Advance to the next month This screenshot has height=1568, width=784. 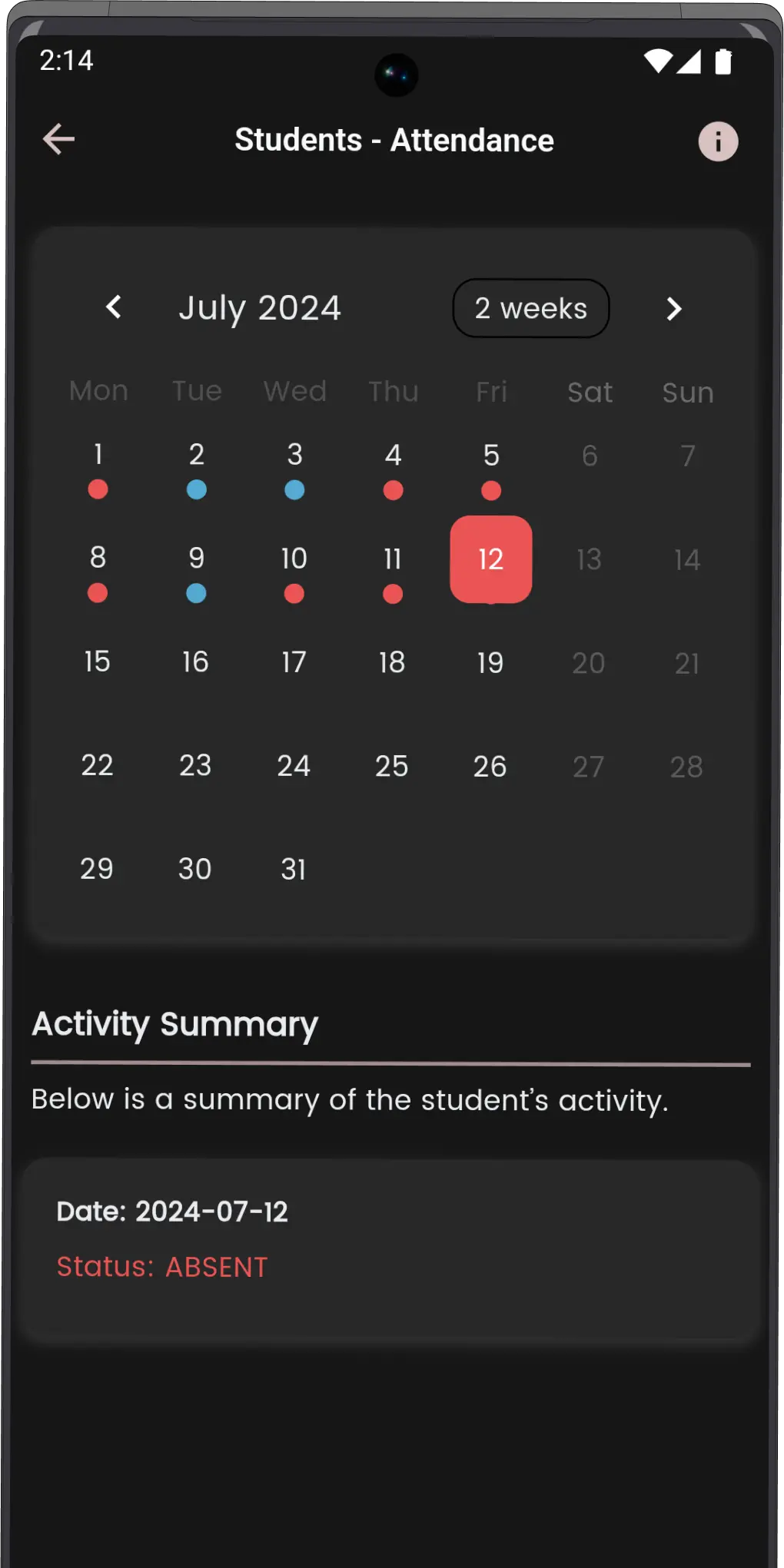coord(674,309)
